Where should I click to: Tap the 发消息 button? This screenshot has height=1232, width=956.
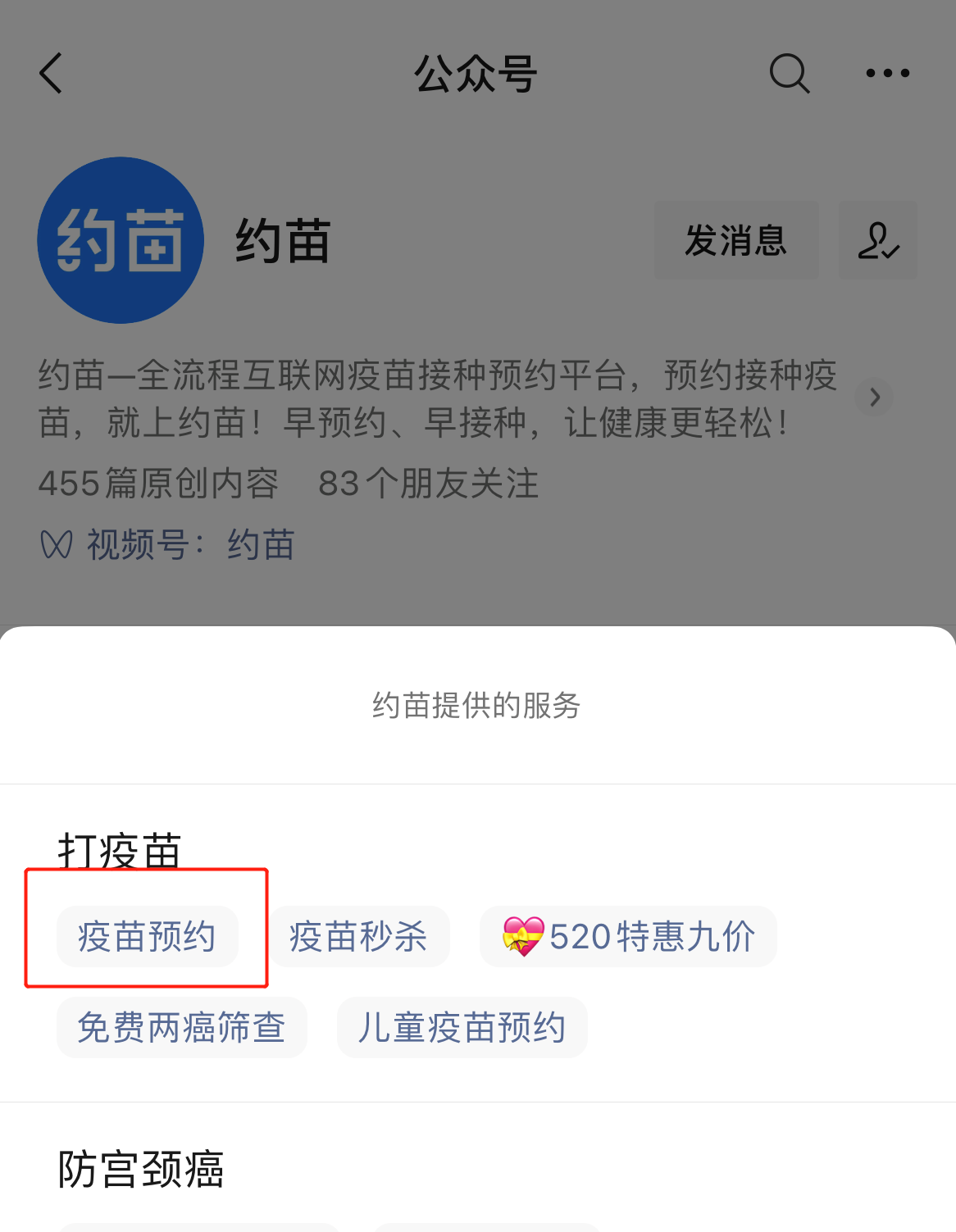pyautogui.click(x=735, y=241)
